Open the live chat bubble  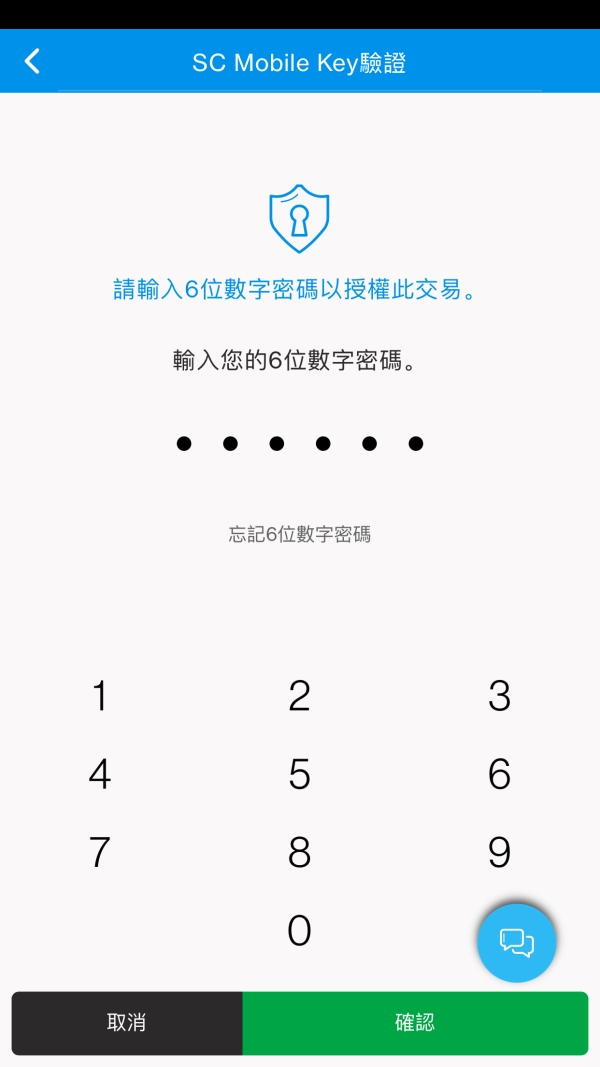pos(516,942)
